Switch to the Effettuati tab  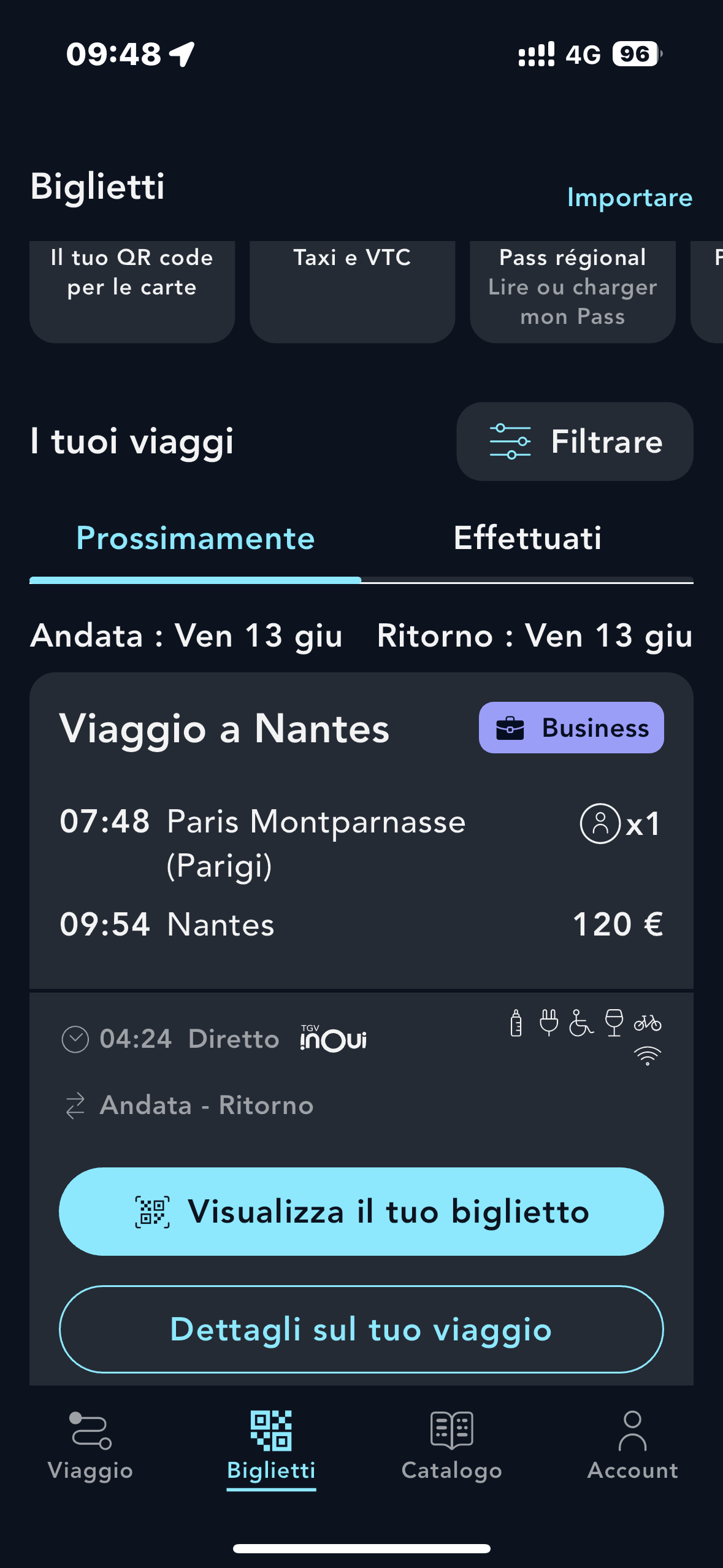click(x=527, y=539)
